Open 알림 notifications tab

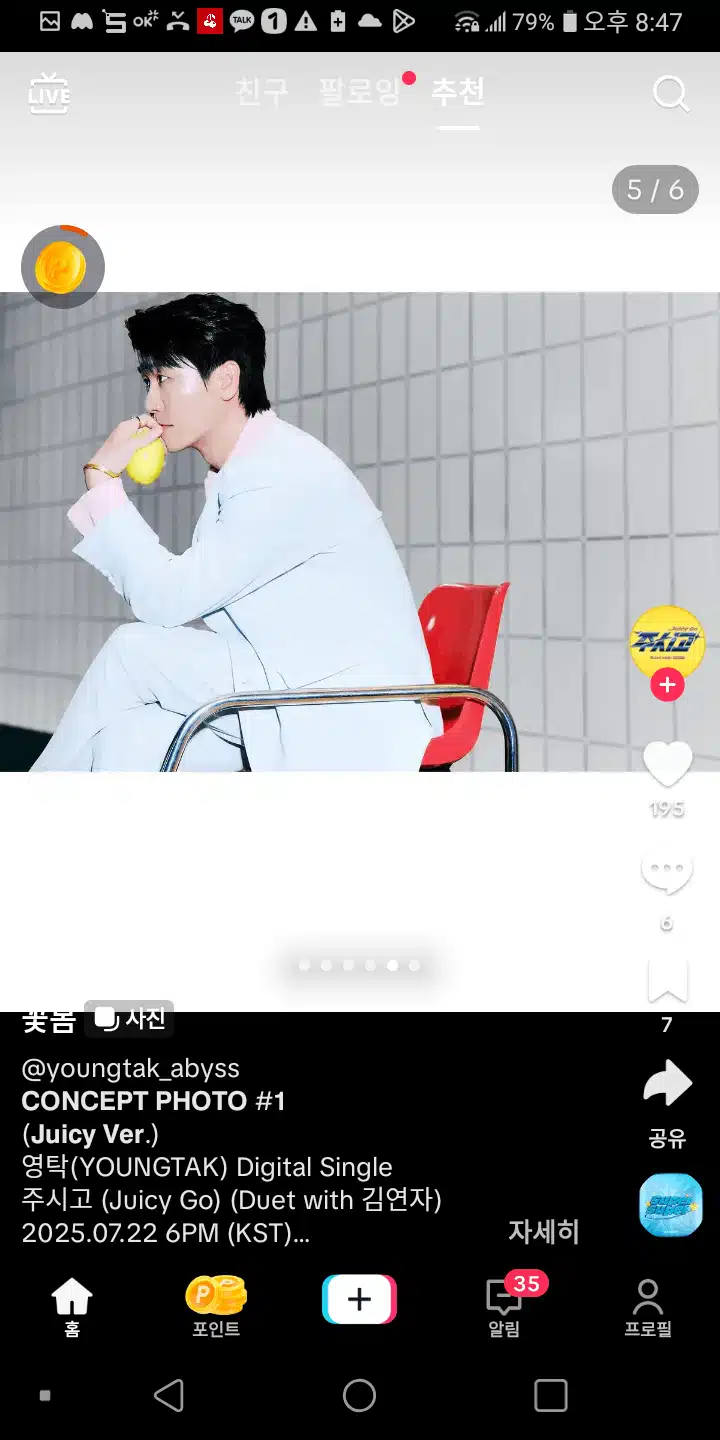504,1307
